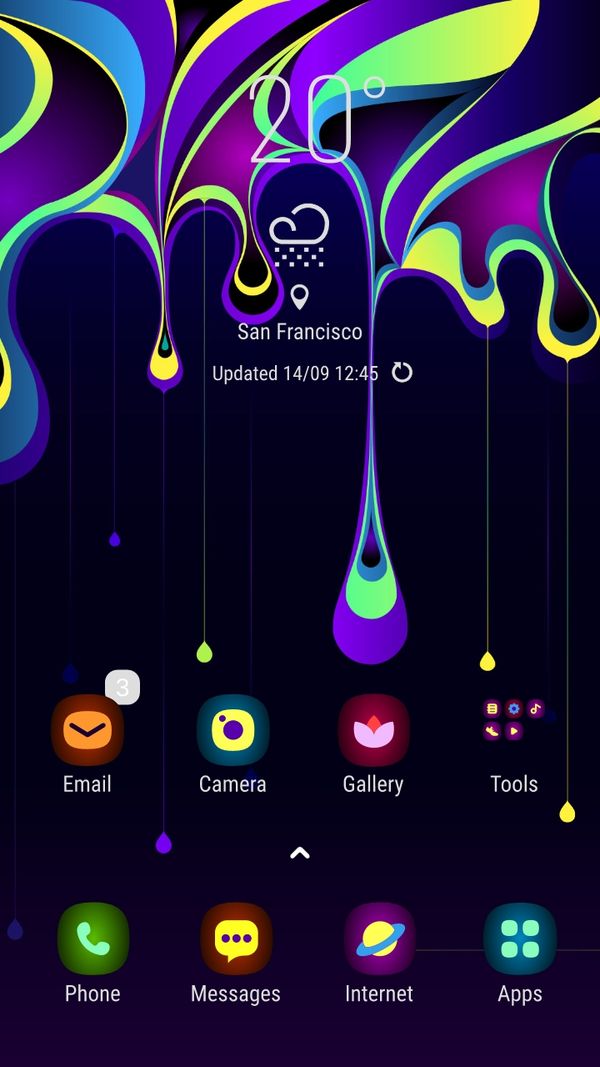600x1067 pixels.
Task: Open the Apps drawer
Action: [520, 939]
